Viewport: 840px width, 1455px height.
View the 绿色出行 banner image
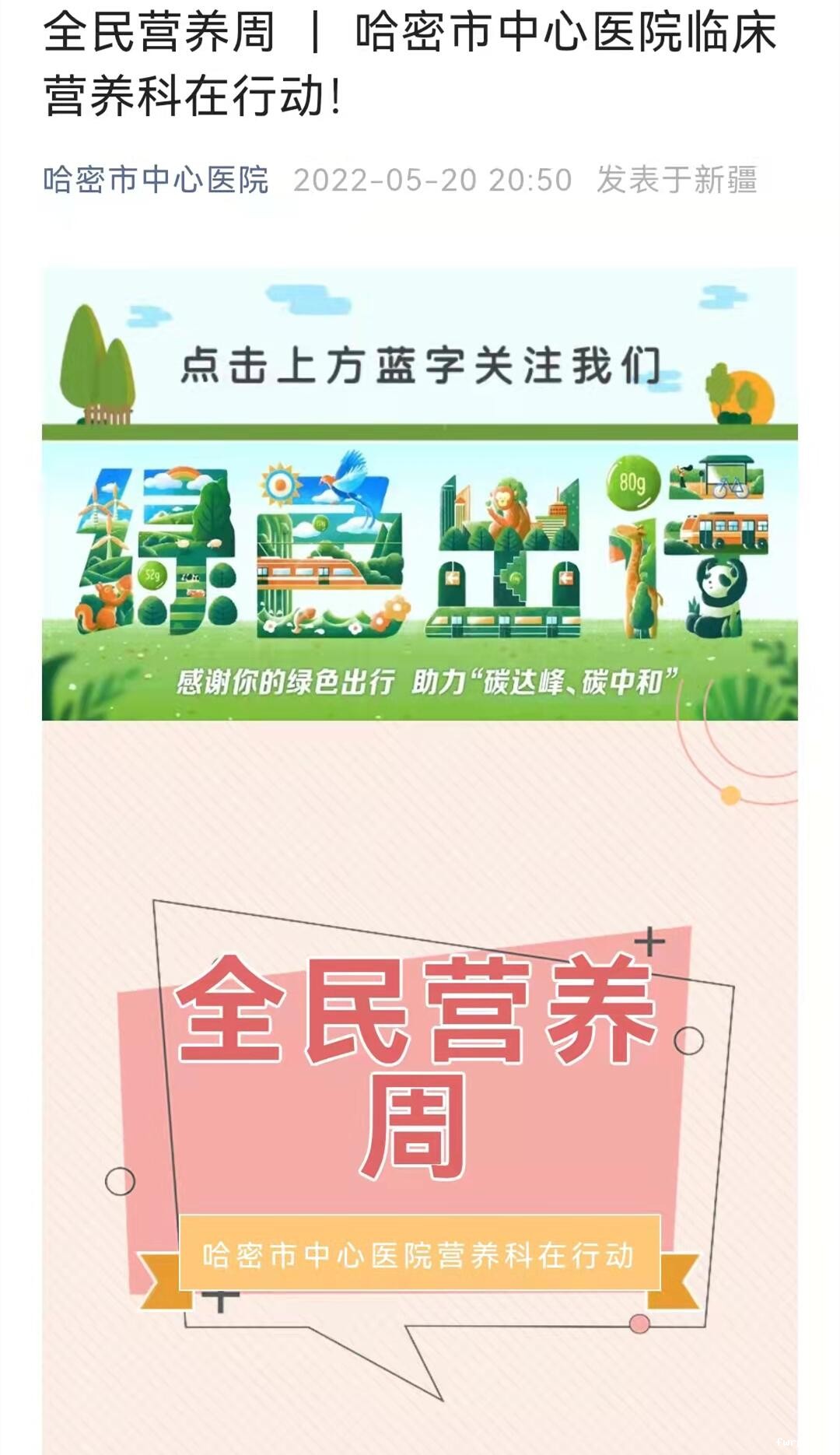[x=419, y=560]
